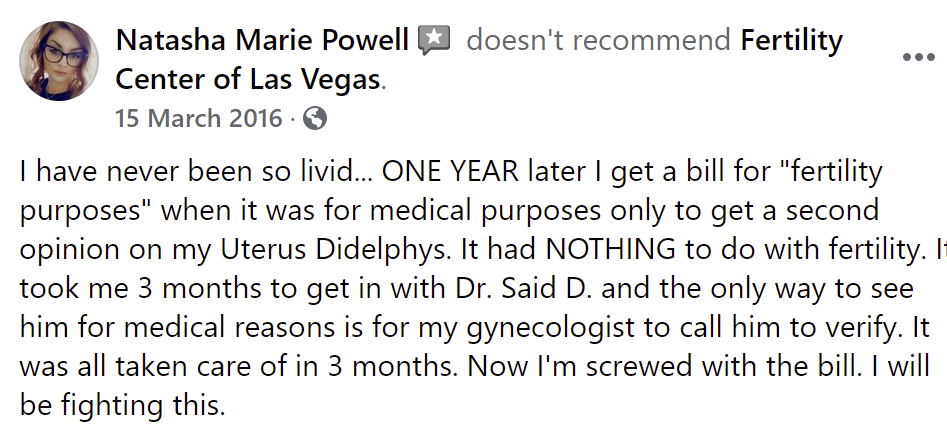This screenshot has width=947, height=424.
Task: Open Natasha Marie Powell's profile picture
Action: pos(59,61)
